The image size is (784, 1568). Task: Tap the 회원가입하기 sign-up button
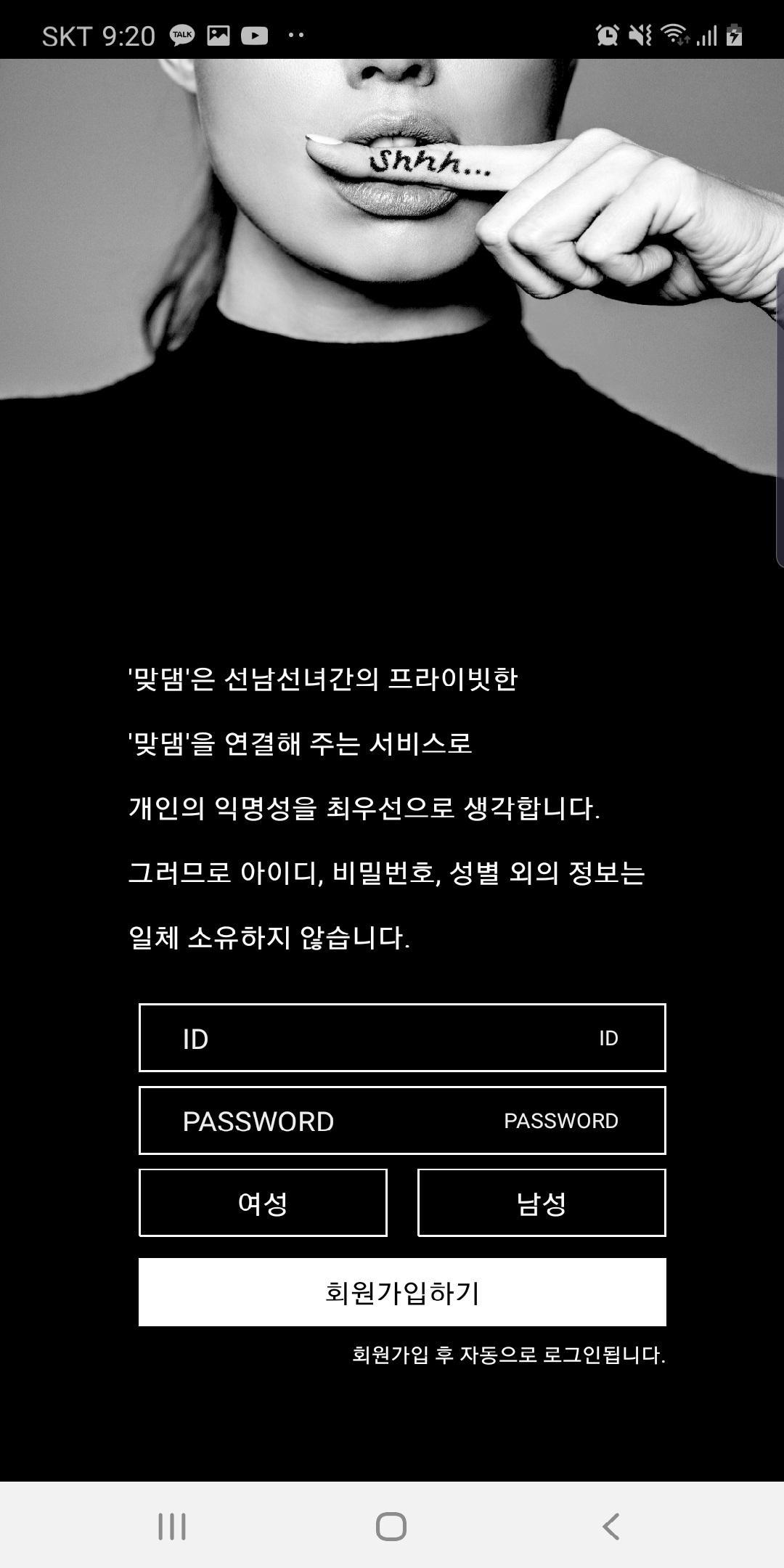[x=402, y=1292]
